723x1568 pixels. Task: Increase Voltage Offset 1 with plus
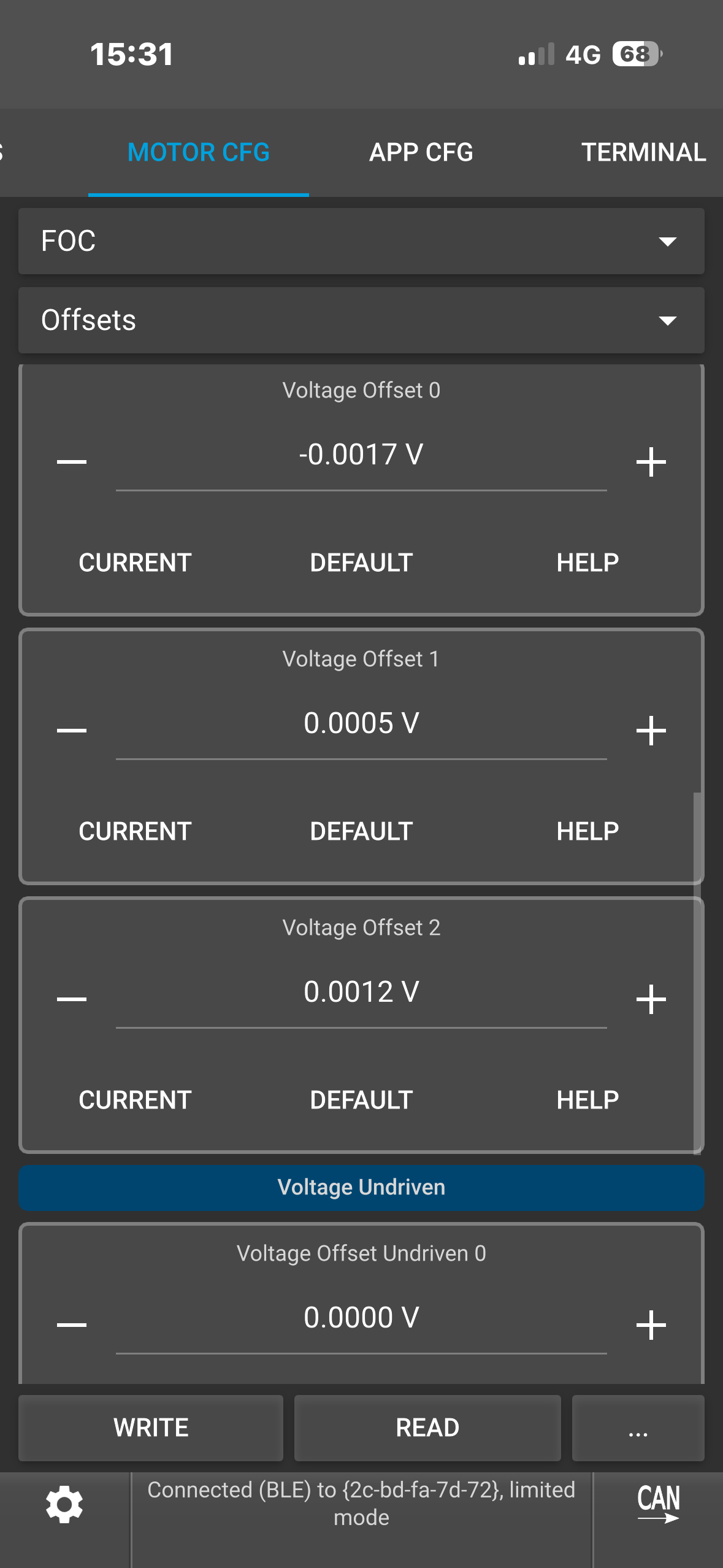651,730
